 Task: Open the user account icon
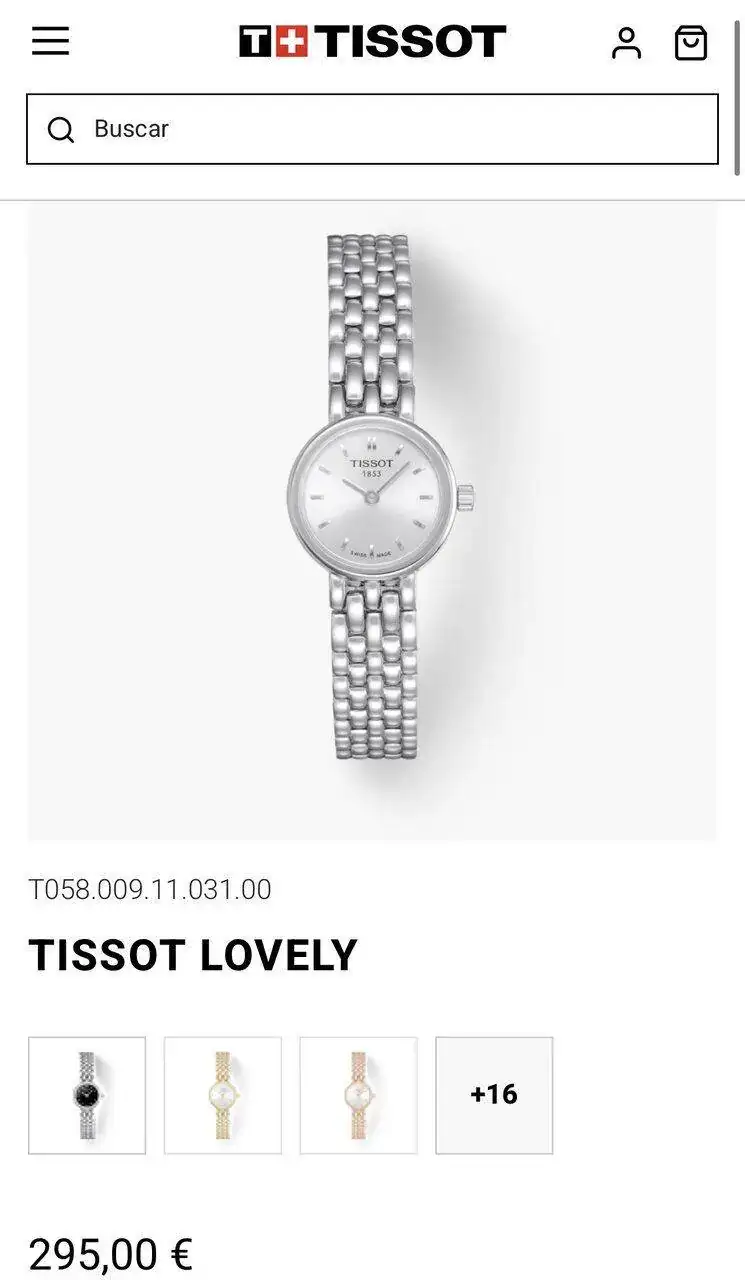click(x=626, y=42)
